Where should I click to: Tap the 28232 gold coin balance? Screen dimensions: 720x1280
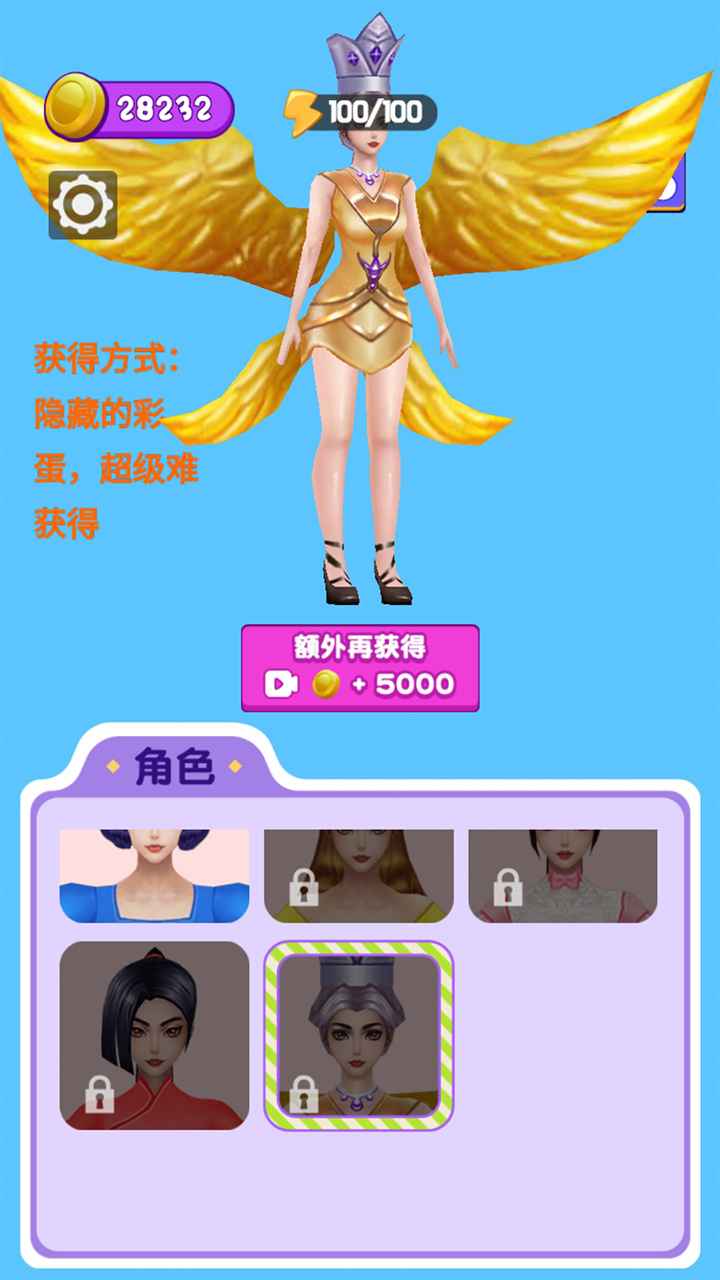point(140,109)
